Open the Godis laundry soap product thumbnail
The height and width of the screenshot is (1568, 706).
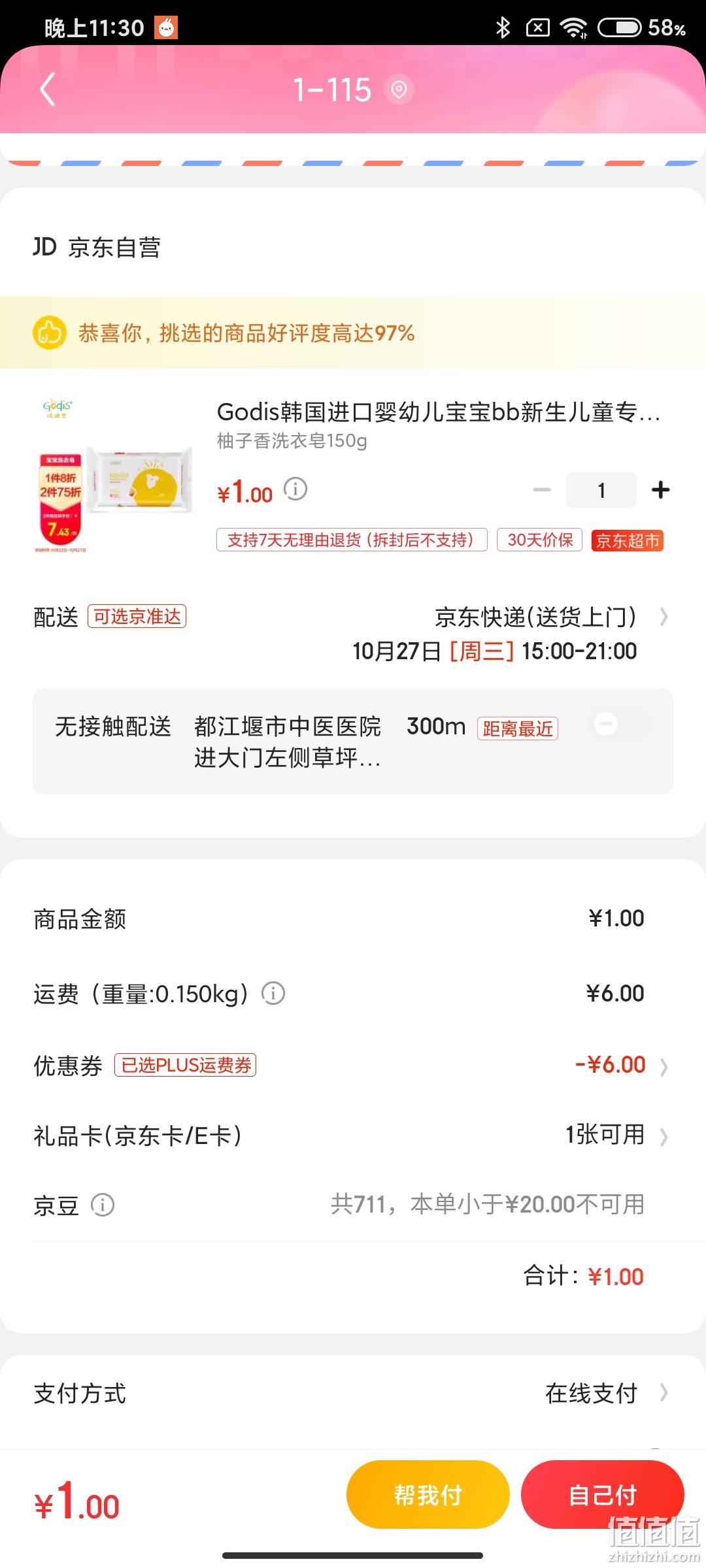114,475
